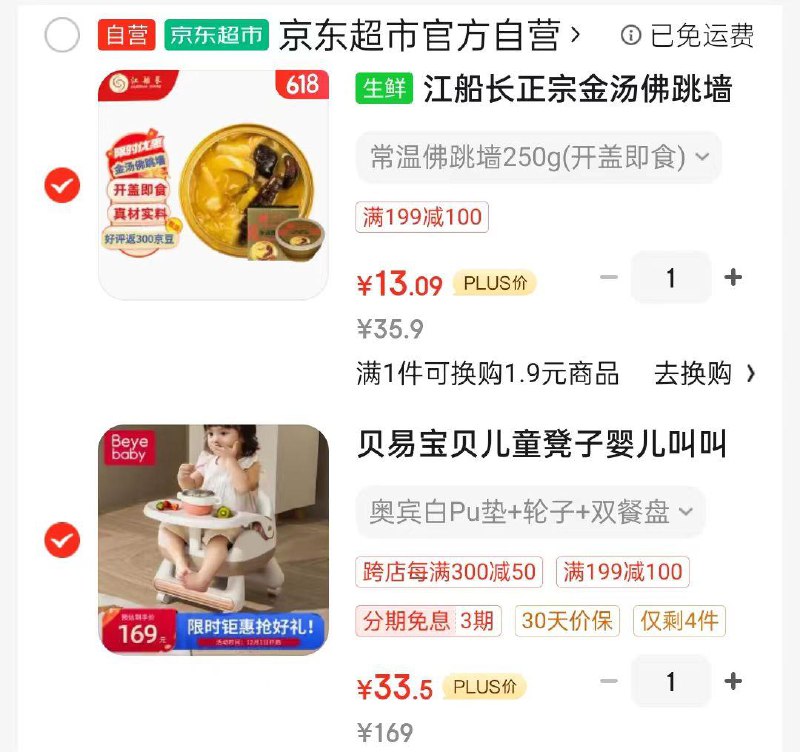Screen dimensions: 800x752
Task: Change the 奥宾白Pu垫+轮子+双餐盘 specification
Action: click(530, 512)
